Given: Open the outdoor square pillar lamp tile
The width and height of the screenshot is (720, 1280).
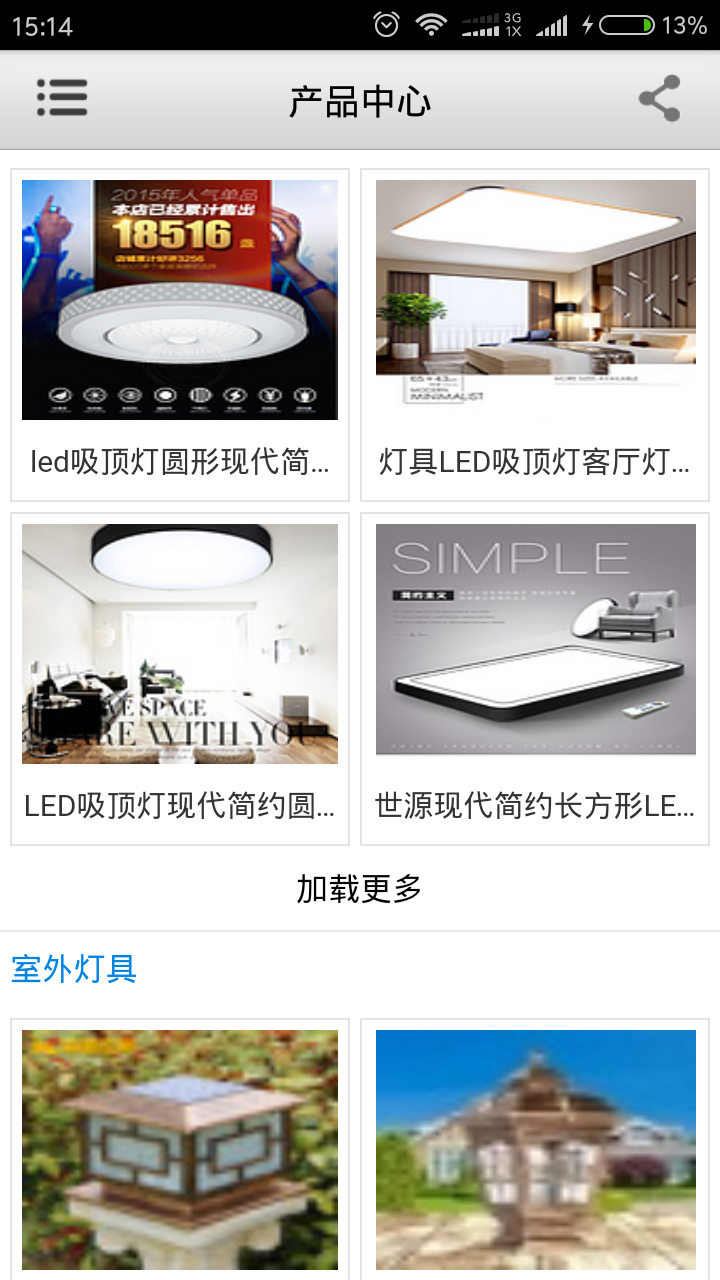Looking at the screenshot, I should click(180, 1150).
